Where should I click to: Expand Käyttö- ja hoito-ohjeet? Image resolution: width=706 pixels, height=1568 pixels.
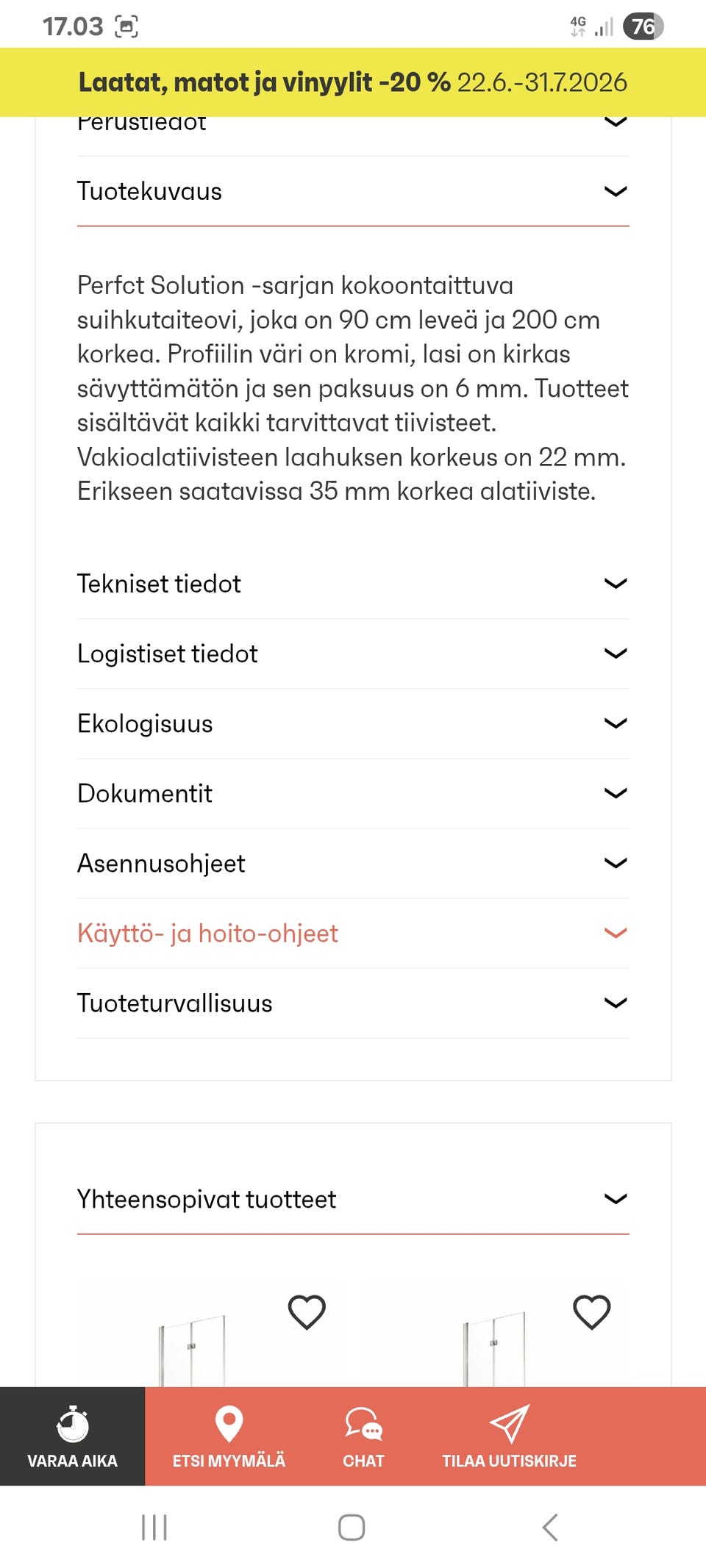pyautogui.click(x=353, y=933)
